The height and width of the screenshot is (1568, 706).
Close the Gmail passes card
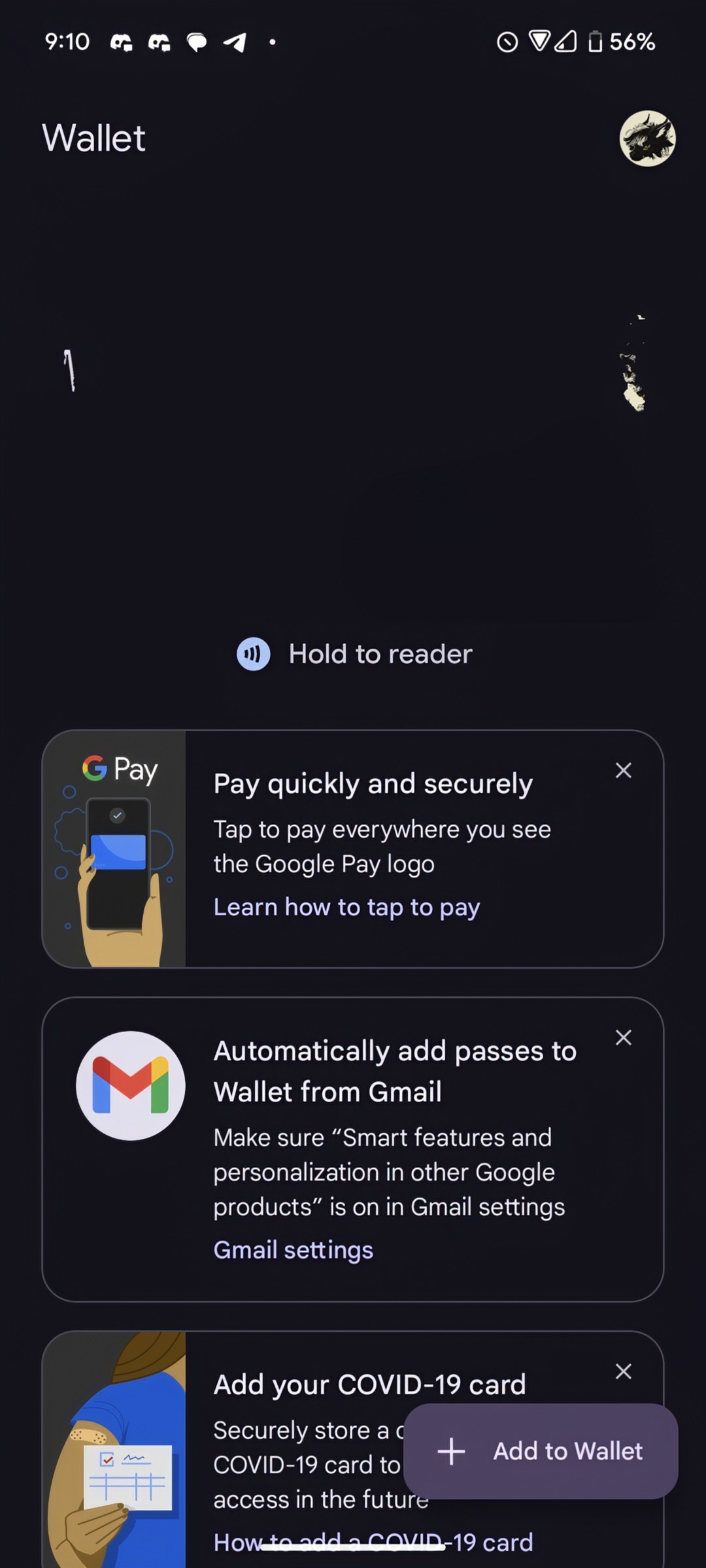click(x=624, y=1037)
